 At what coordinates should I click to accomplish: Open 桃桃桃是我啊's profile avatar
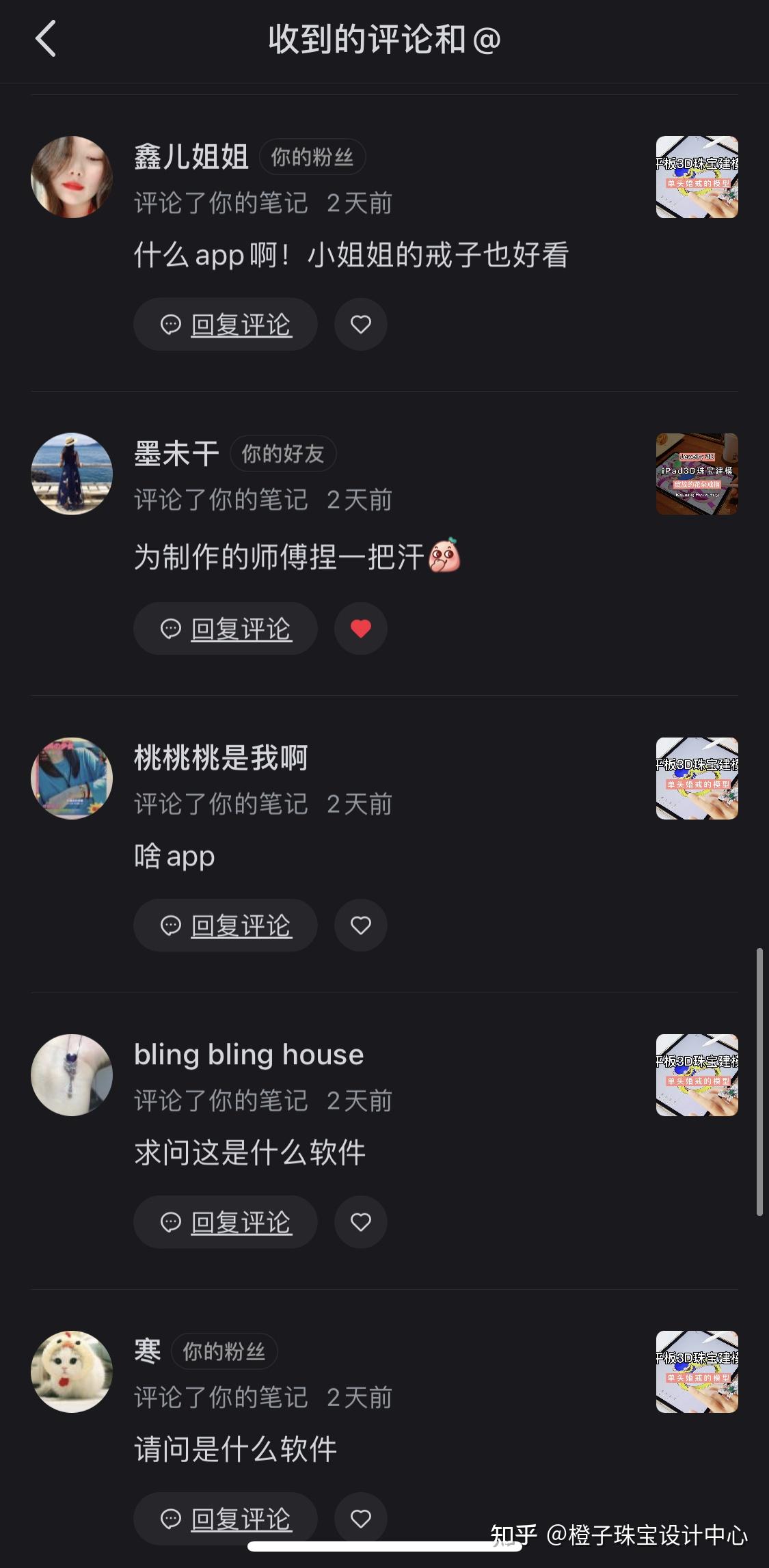[72, 778]
